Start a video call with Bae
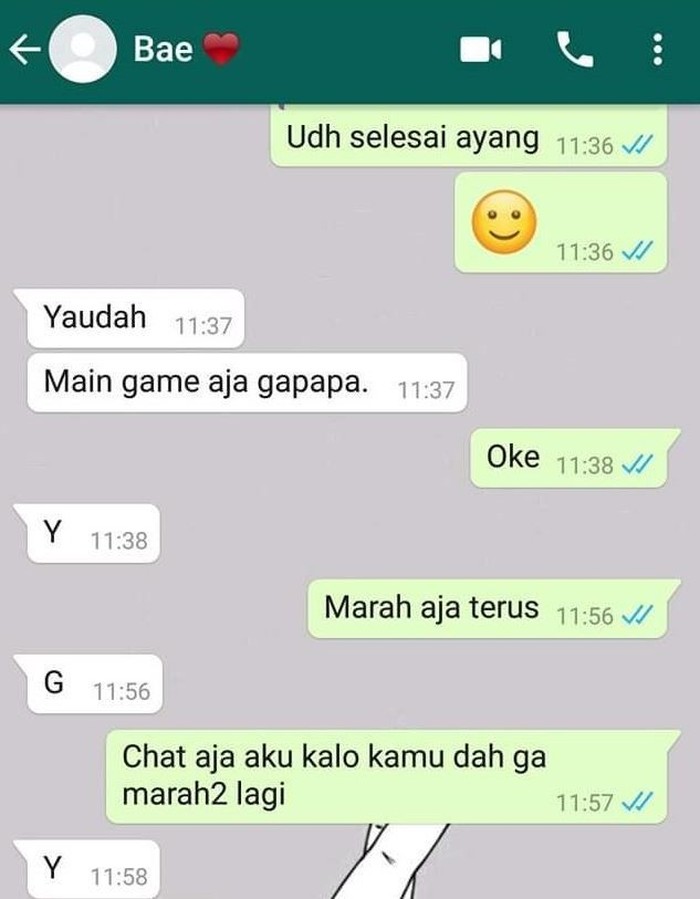The height and width of the screenshot is (899, 700). coord(481,50)
